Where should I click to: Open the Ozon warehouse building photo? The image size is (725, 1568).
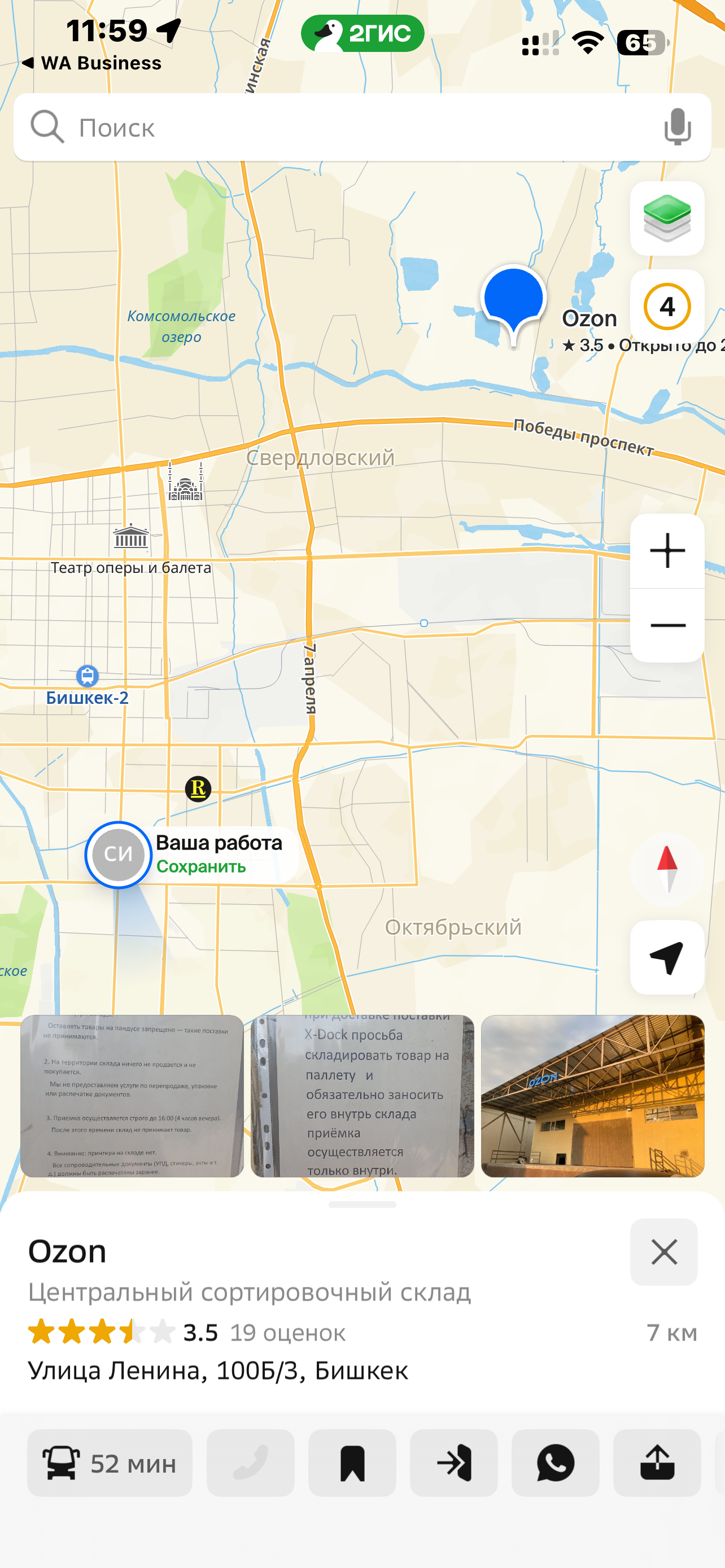pos(592,1096)
